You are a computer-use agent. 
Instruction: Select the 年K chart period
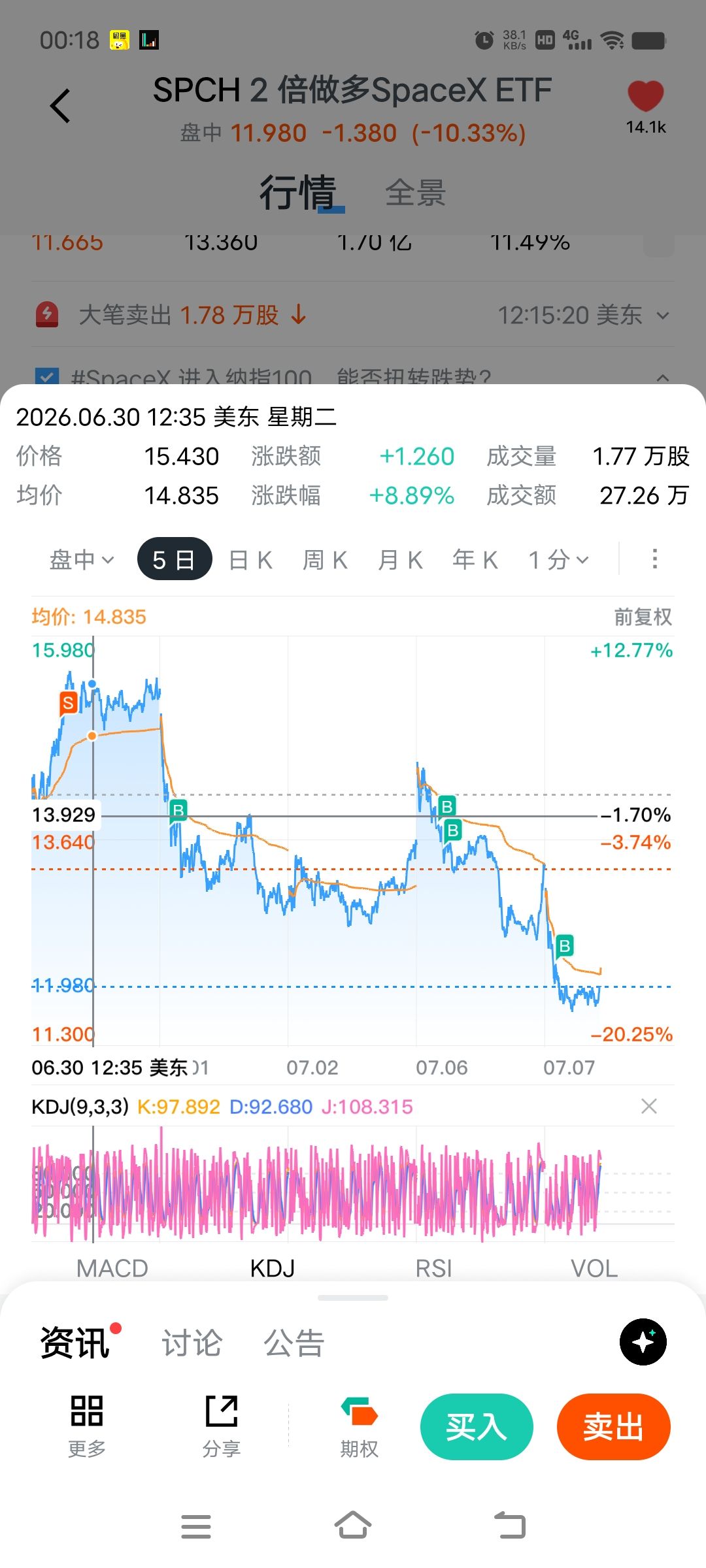(475, 560)
